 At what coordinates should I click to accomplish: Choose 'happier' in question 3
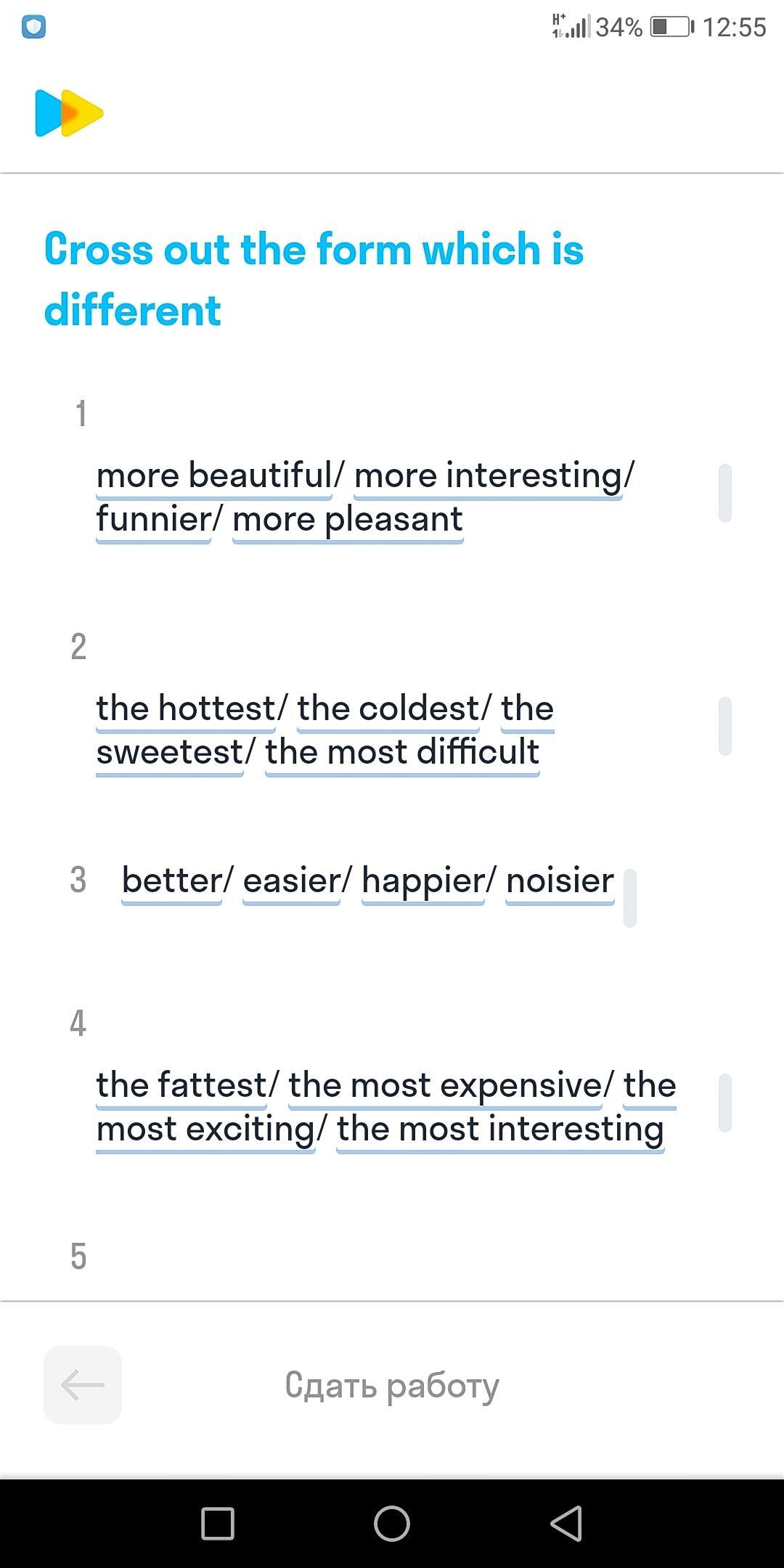click(x=422, y=881)
